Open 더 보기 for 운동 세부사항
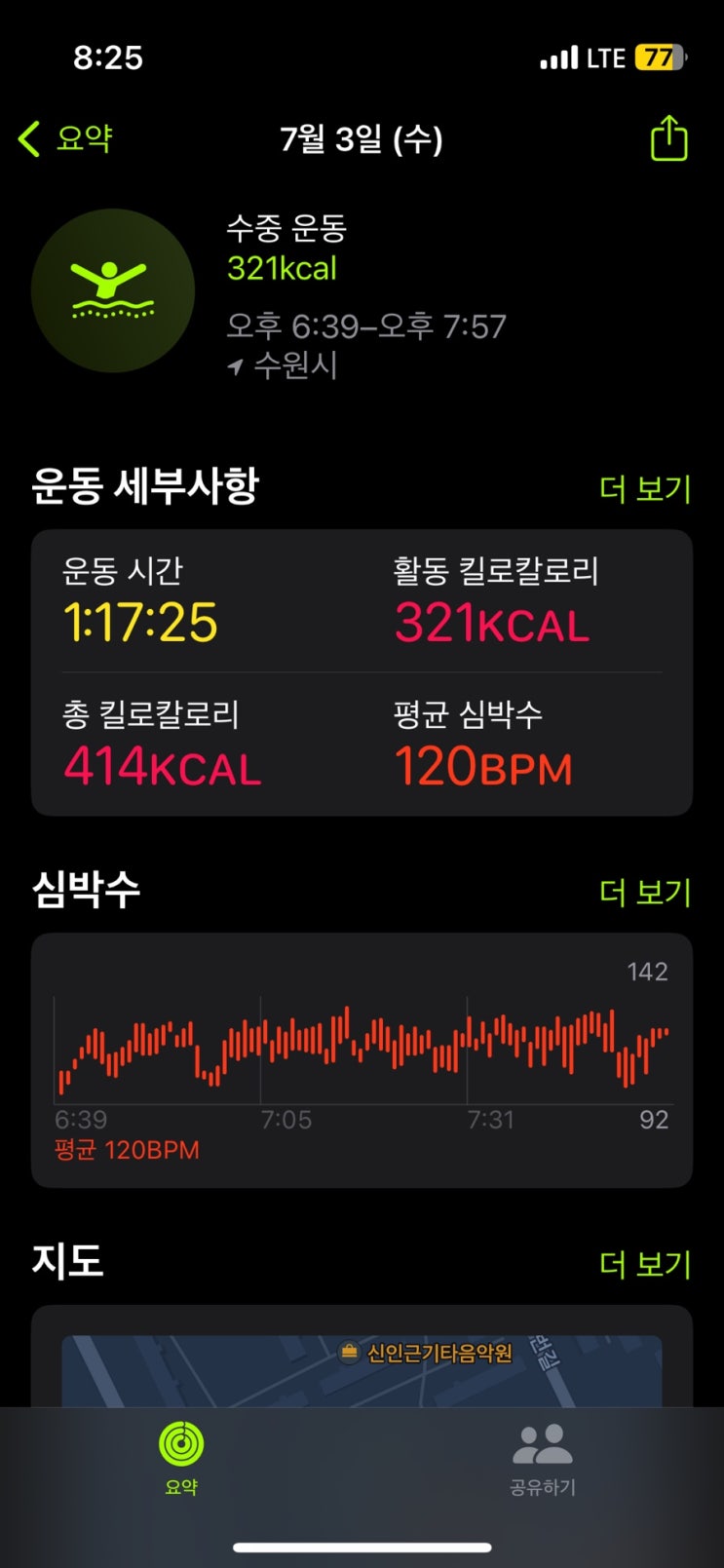Viewport: 724px width, 1568px height. [644, 489]
